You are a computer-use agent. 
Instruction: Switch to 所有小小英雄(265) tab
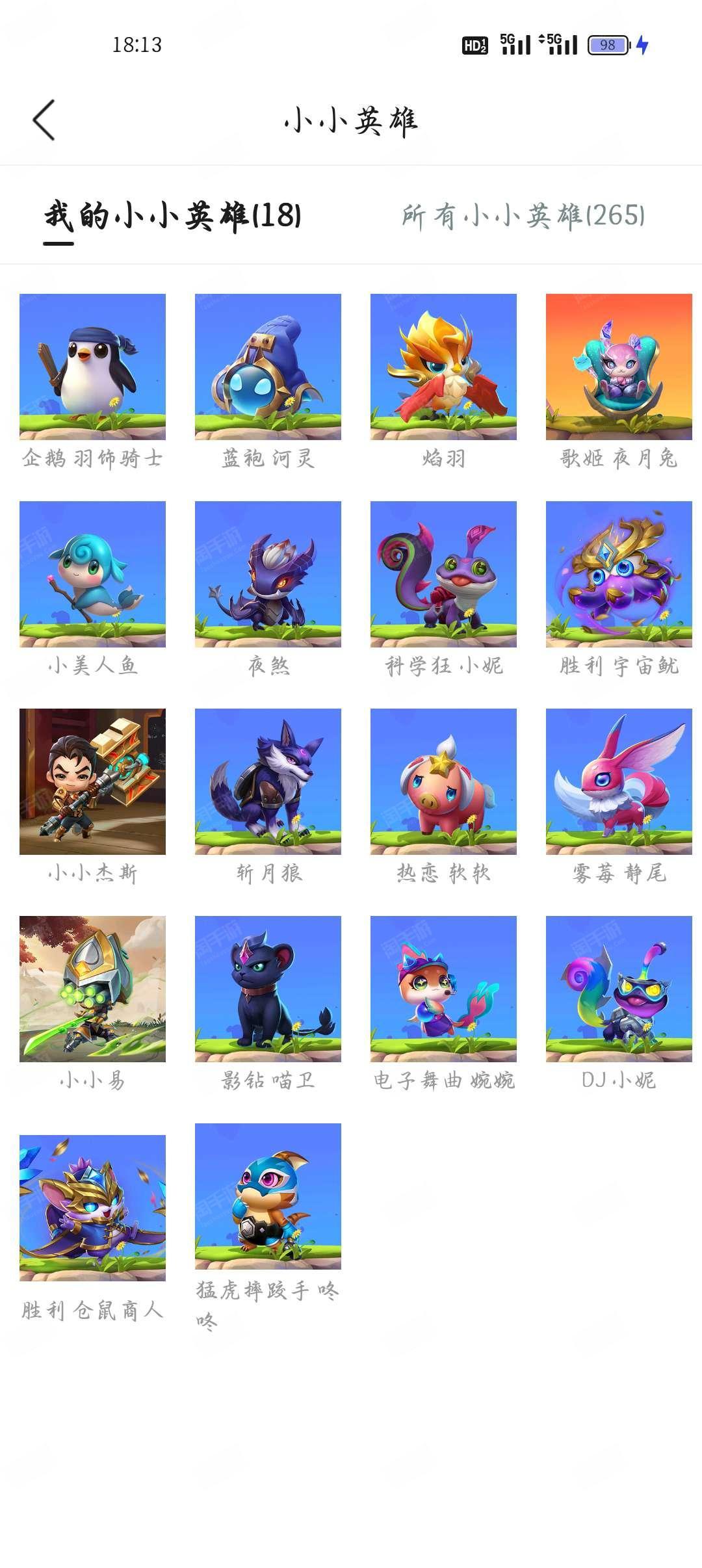coord(523,216)
